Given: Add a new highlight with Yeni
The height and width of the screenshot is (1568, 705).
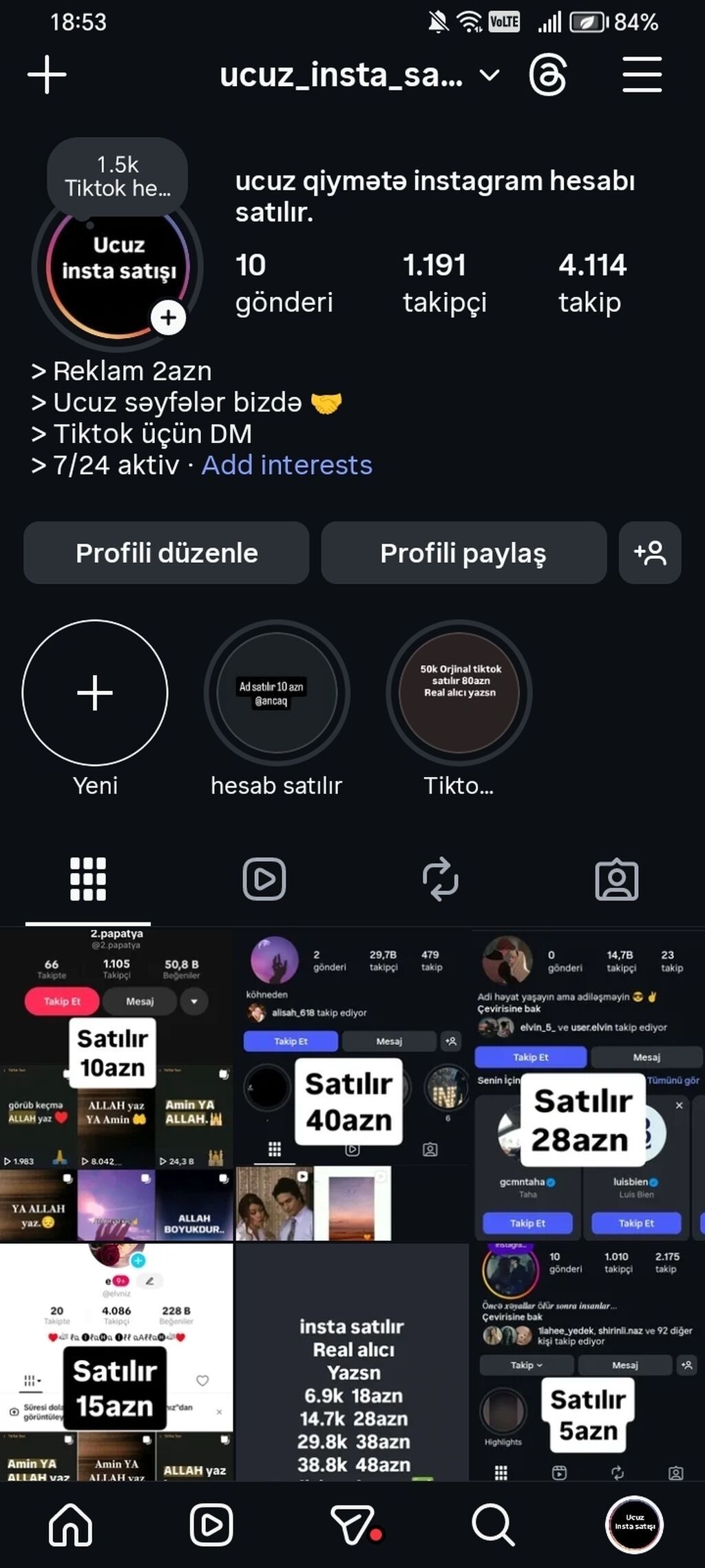Looking at the screenshot, I should [95, 693].
